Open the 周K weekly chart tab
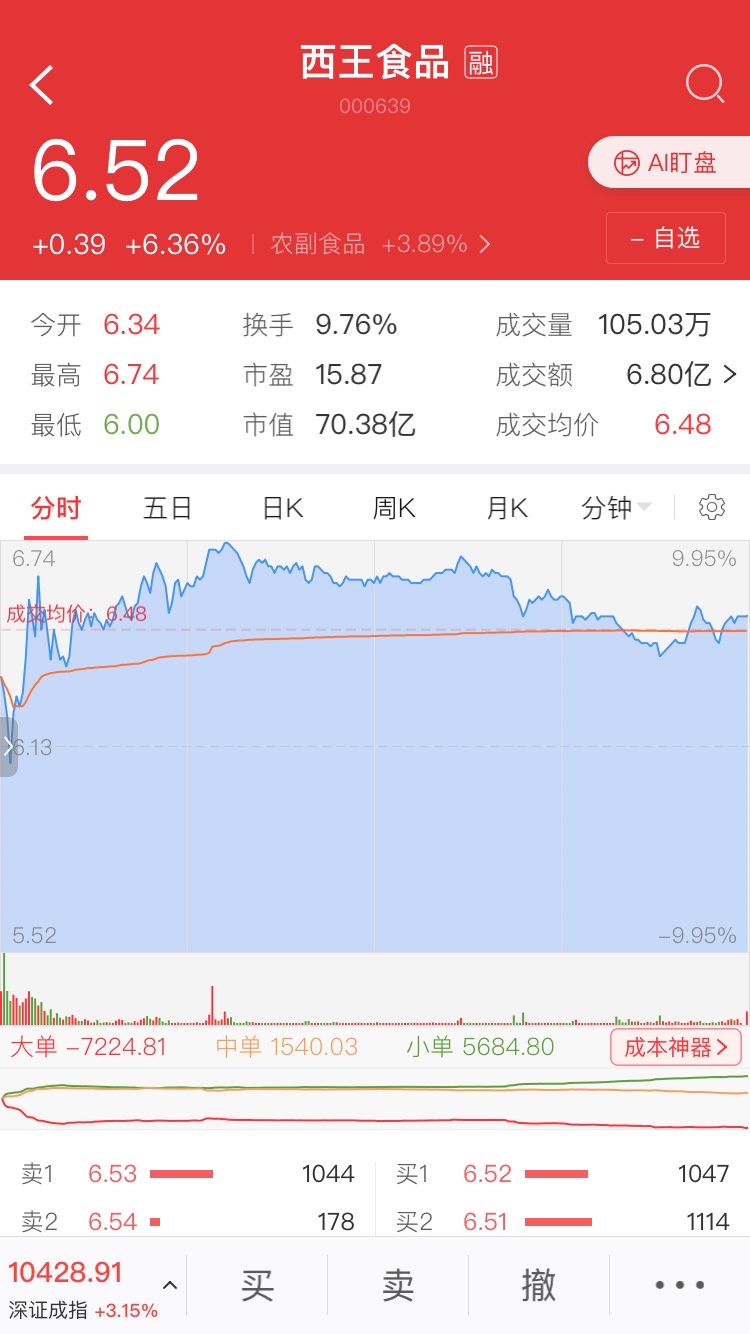 393,507
